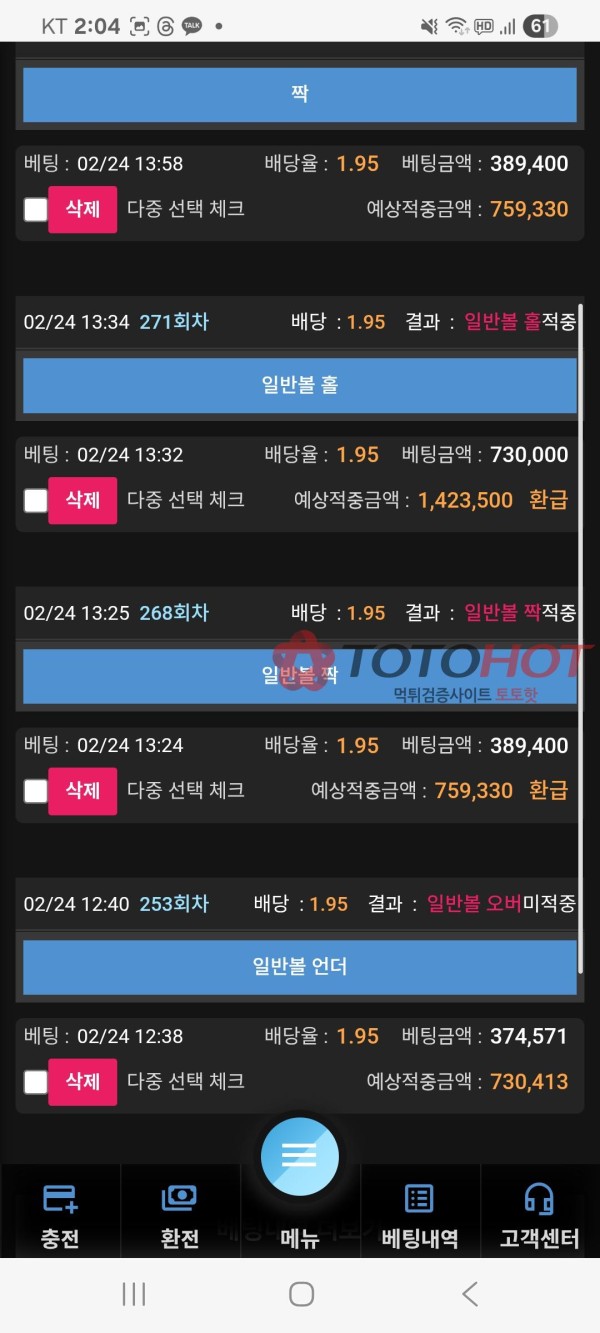
Task: Open the 충전 deposit tab
Action: click(60, 1215)
